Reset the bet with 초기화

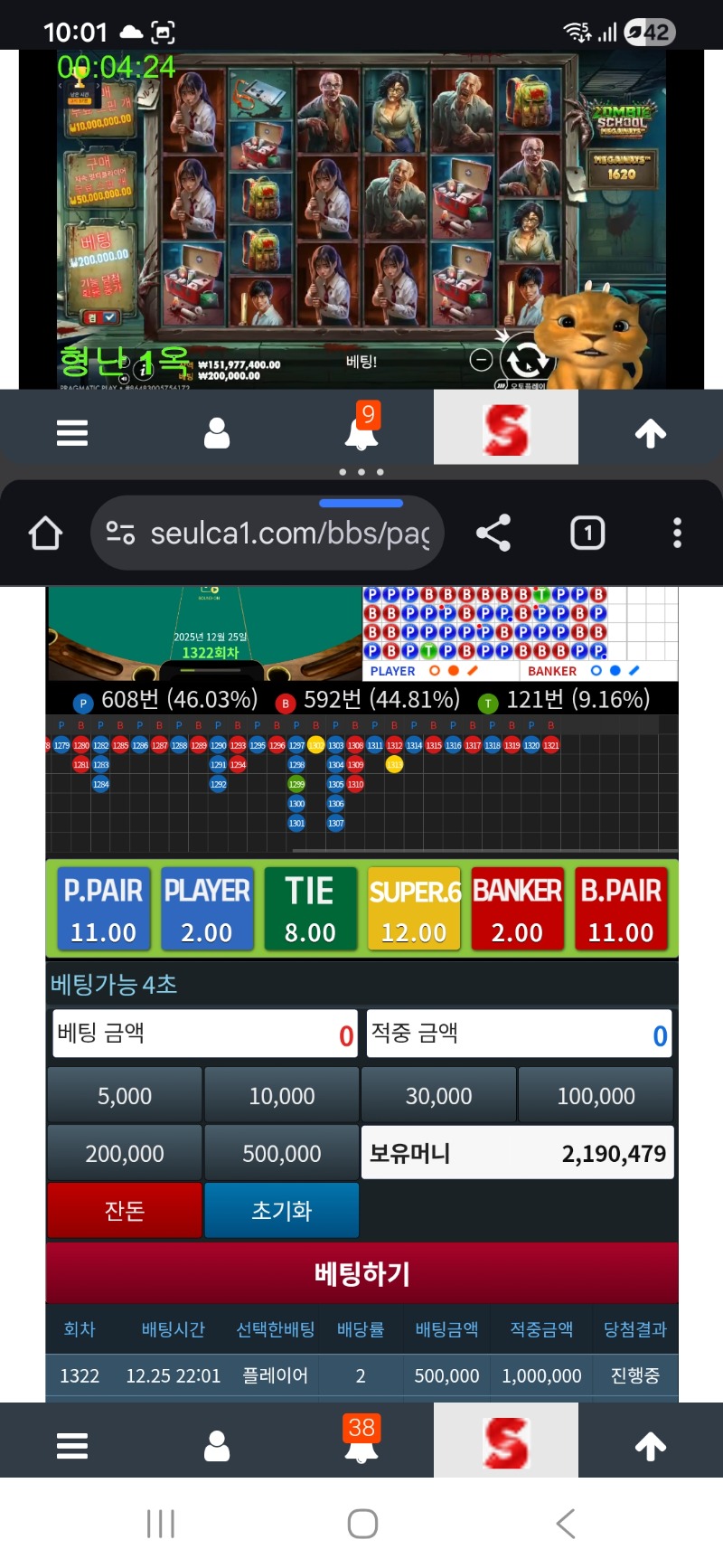point(282,1211)
